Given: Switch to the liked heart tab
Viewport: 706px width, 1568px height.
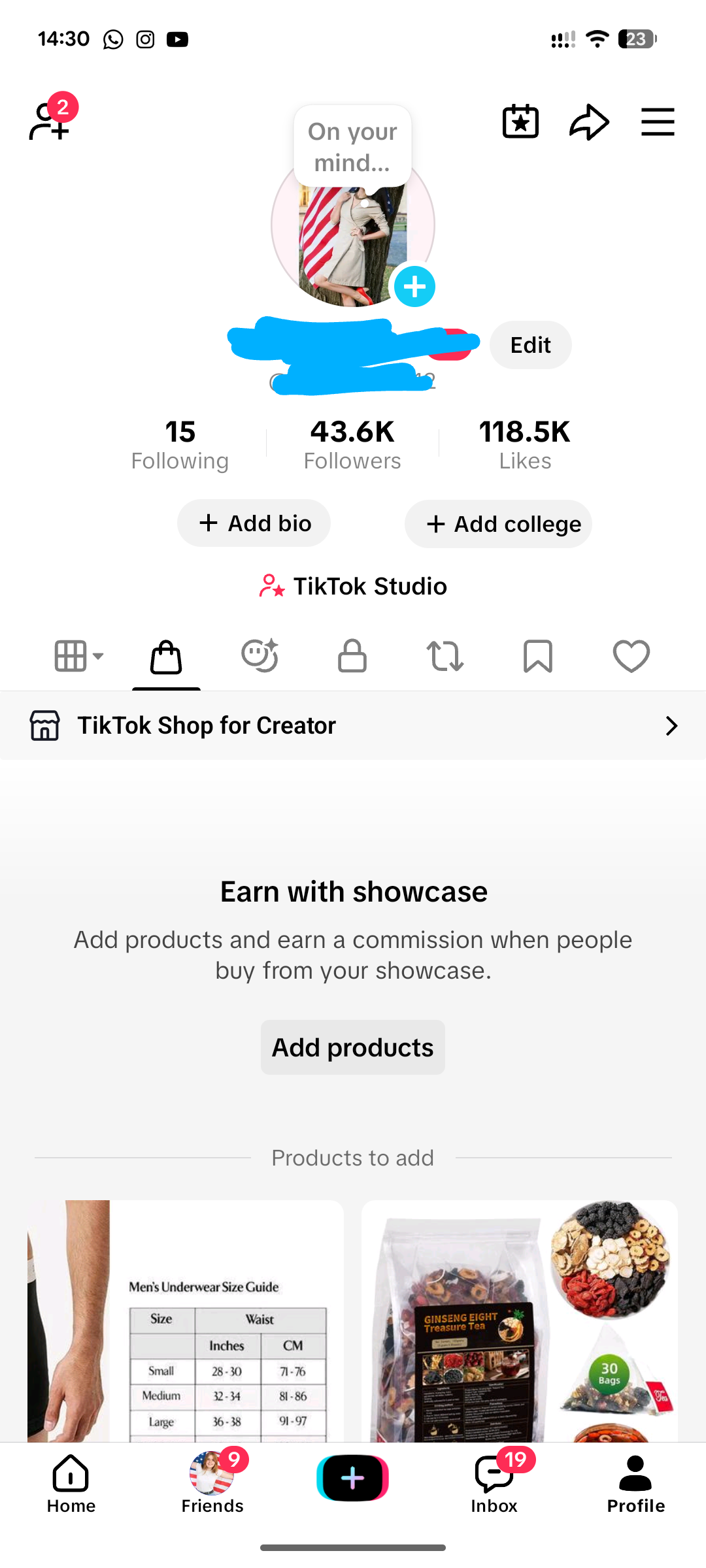Looking at the screenshot, I should click(x=631, y=656).
